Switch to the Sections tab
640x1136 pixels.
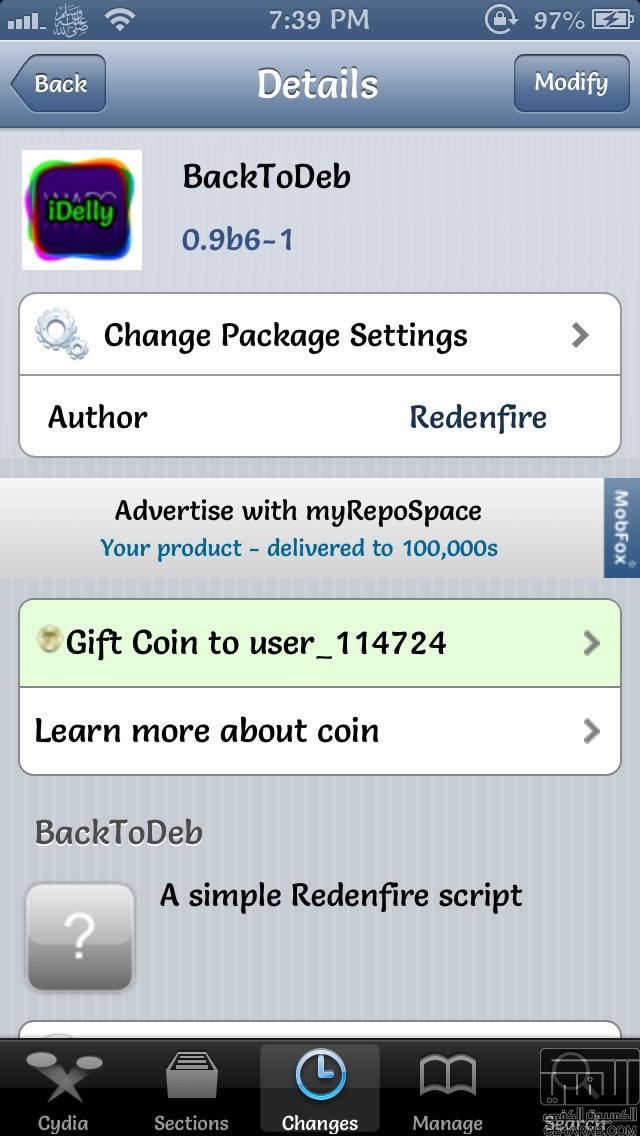(x=191, y=1089)
